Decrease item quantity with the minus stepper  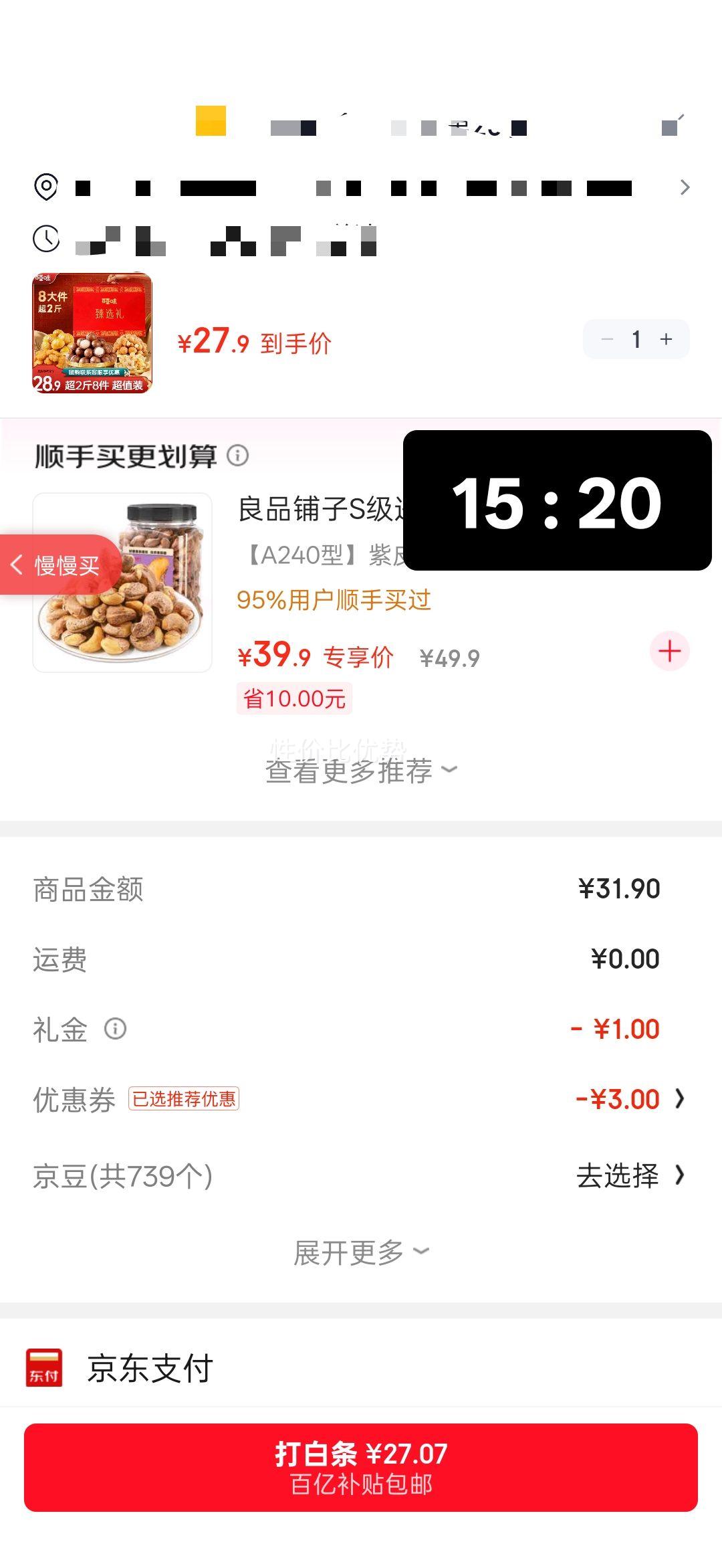pyautogui.click(x=607, y=339)
